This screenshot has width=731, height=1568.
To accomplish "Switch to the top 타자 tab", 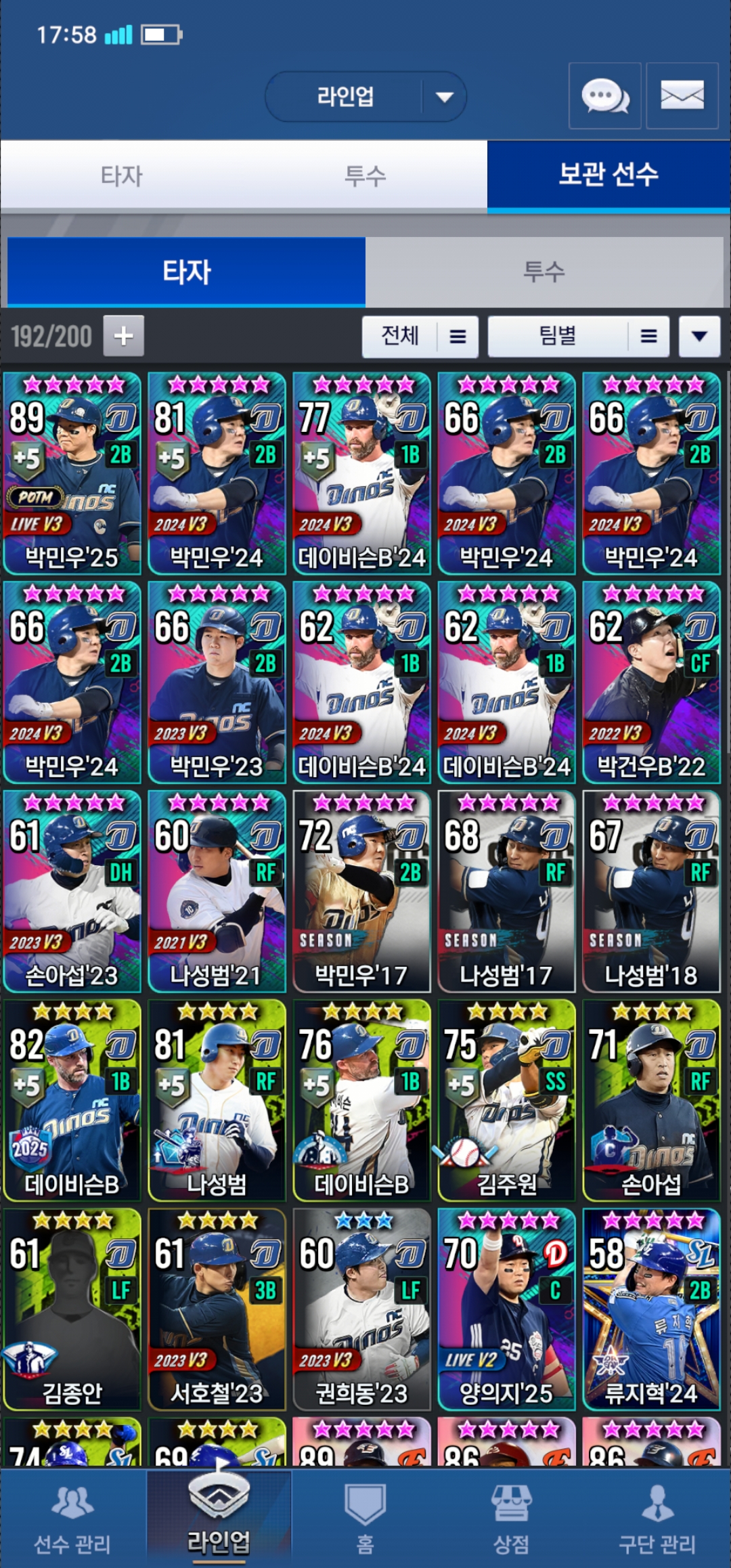I will pos(122,176).
